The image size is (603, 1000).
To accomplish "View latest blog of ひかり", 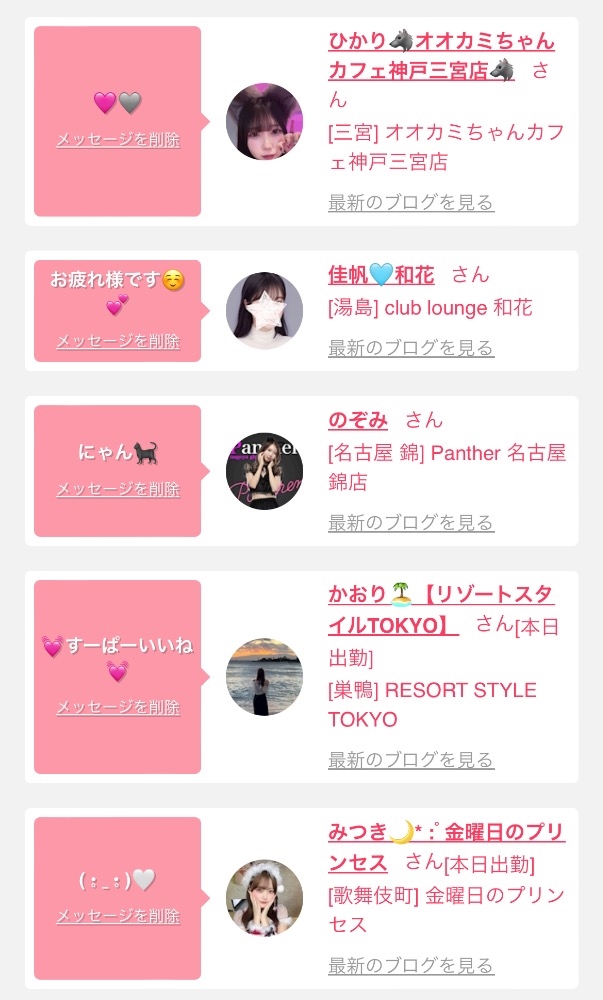I will [410, 203].
